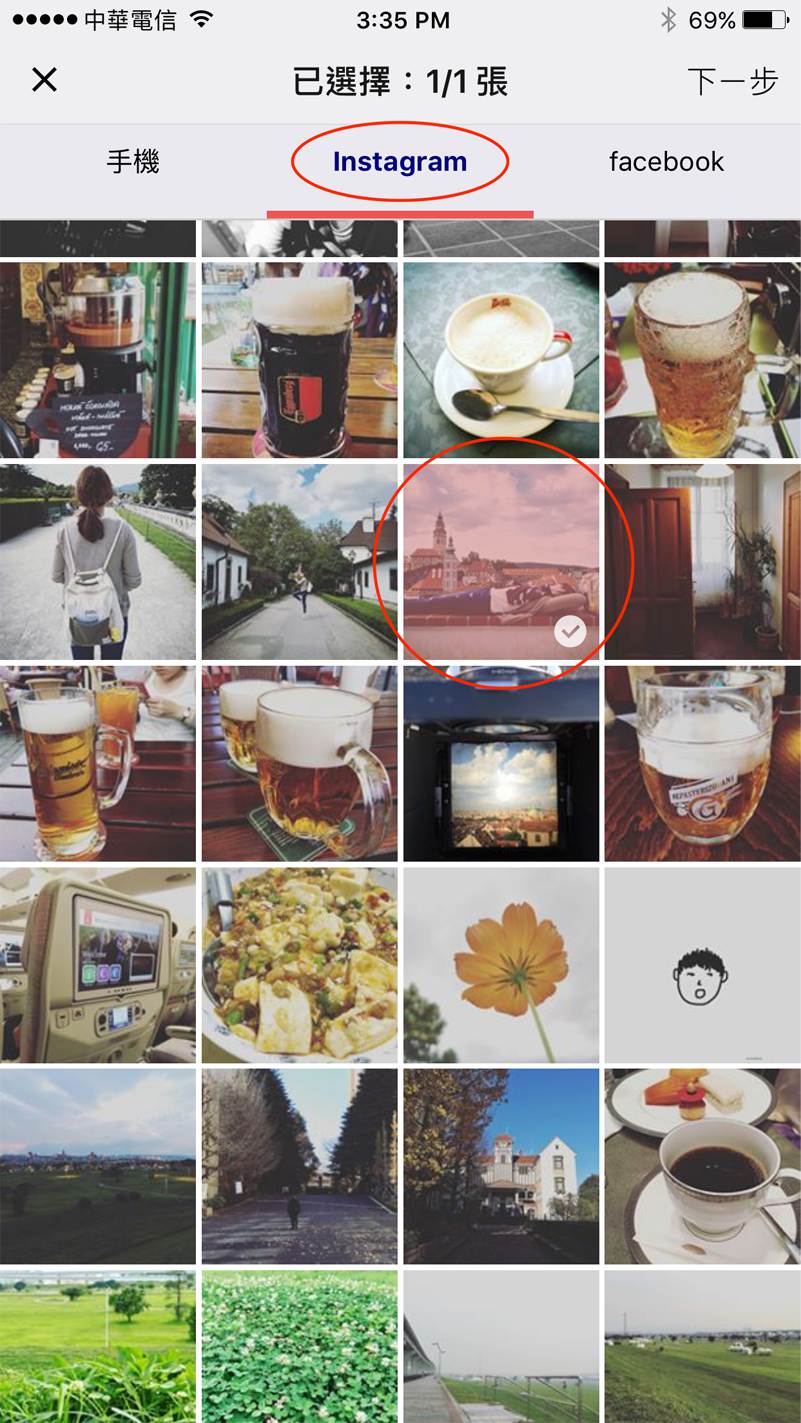The width and height of the screenshot is (801, 1423).
Task: Pick the wooden door room photo
Action: (702, 561)
